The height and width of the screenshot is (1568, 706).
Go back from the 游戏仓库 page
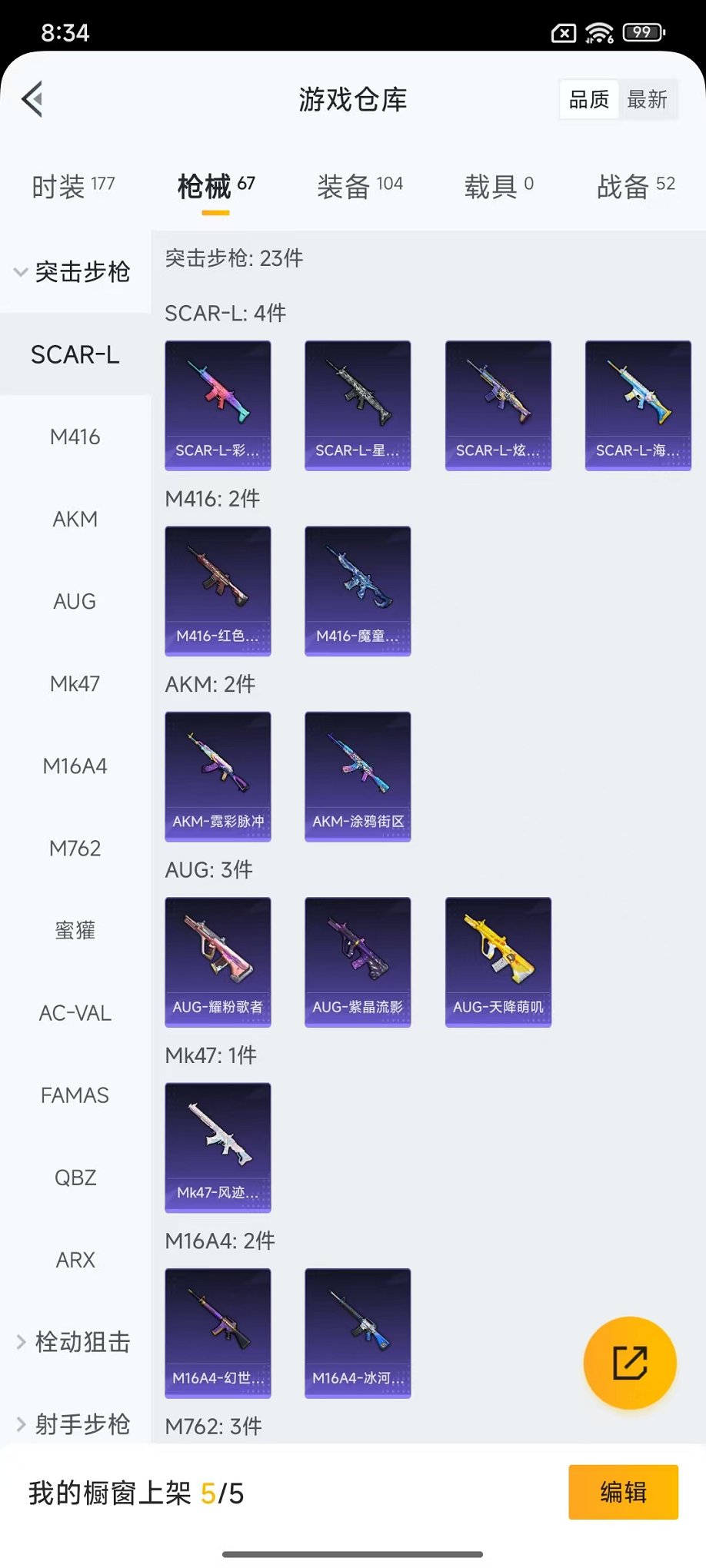[32, 99]
